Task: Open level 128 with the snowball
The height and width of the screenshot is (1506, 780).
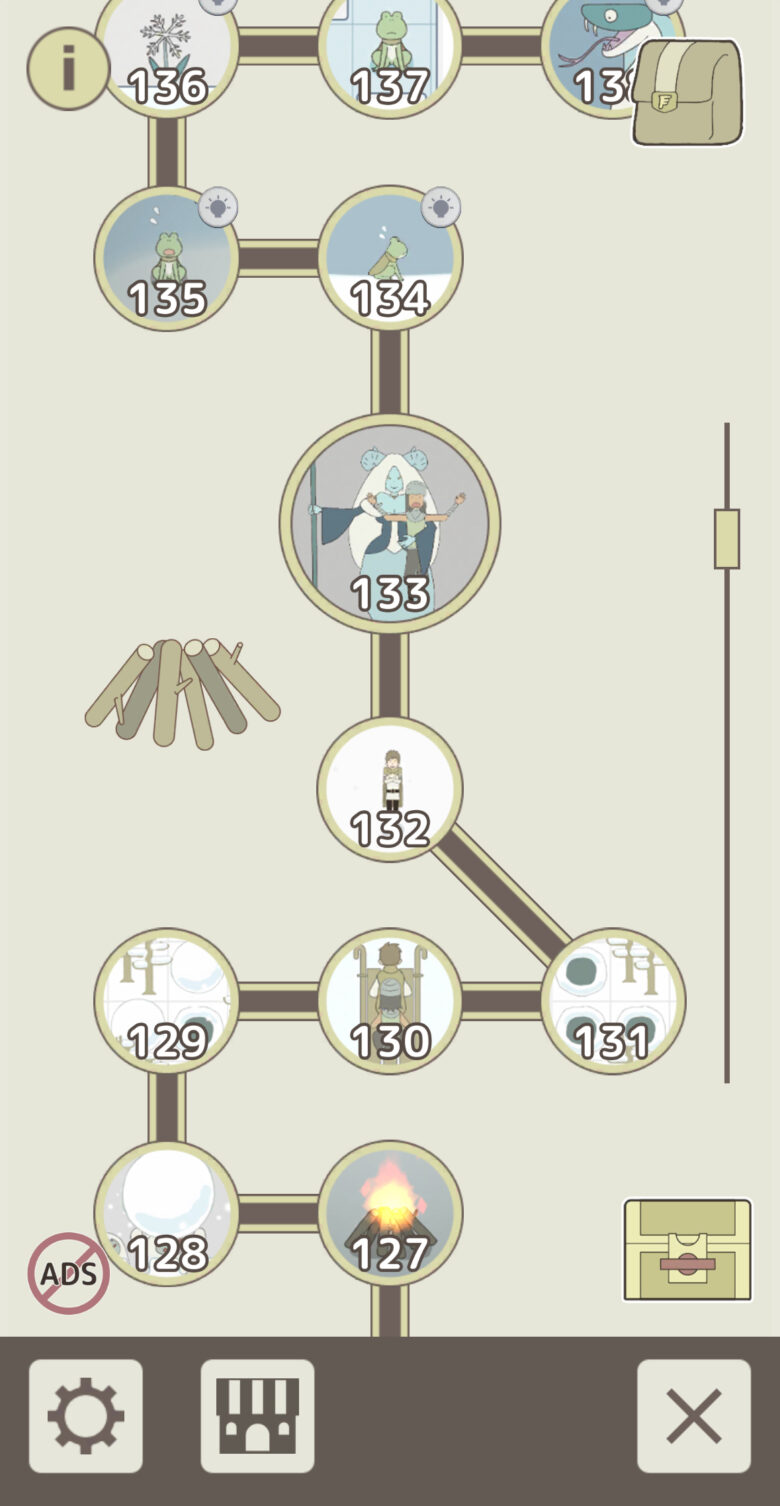Action: click(x=167, y=1212)
